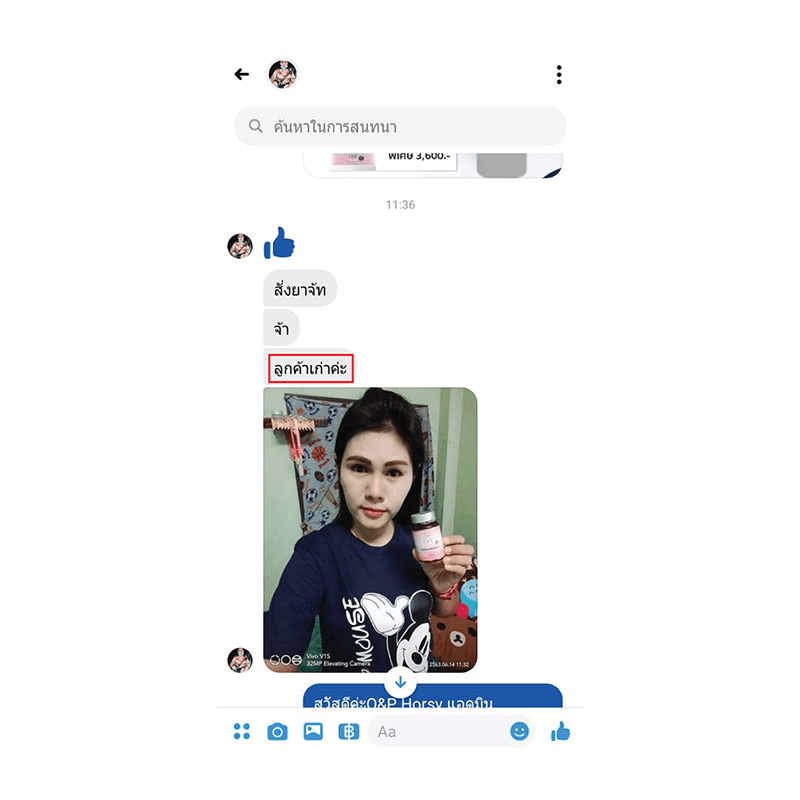Open the four-dot more apps menu
The width and height of the screenshot is (800, 800).
click(241, 731)
